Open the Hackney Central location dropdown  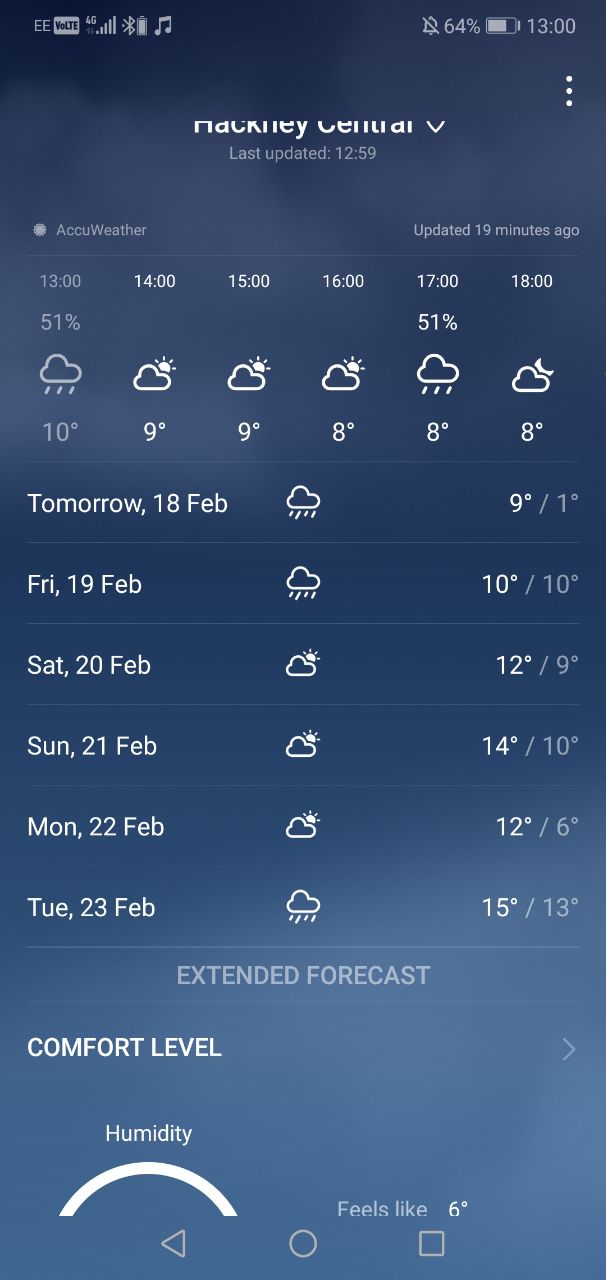pyautogui.click(x=319, y=124)
